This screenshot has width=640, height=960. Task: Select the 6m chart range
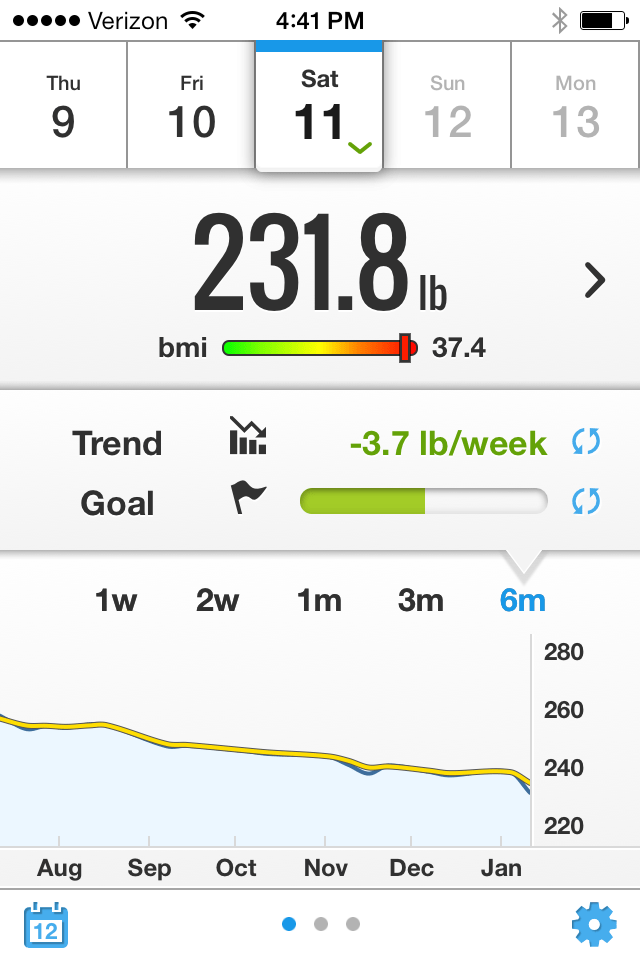point(523,601)
